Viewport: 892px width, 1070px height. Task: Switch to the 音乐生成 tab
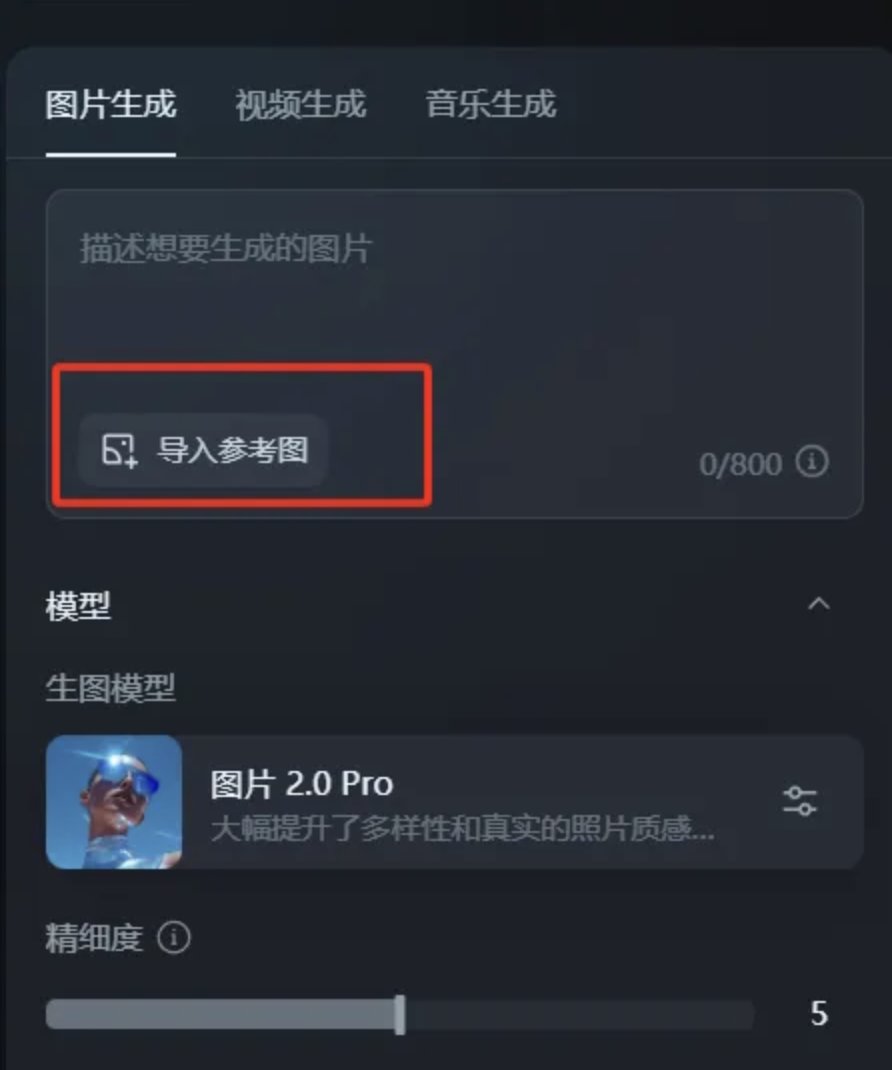click(492, 106)
